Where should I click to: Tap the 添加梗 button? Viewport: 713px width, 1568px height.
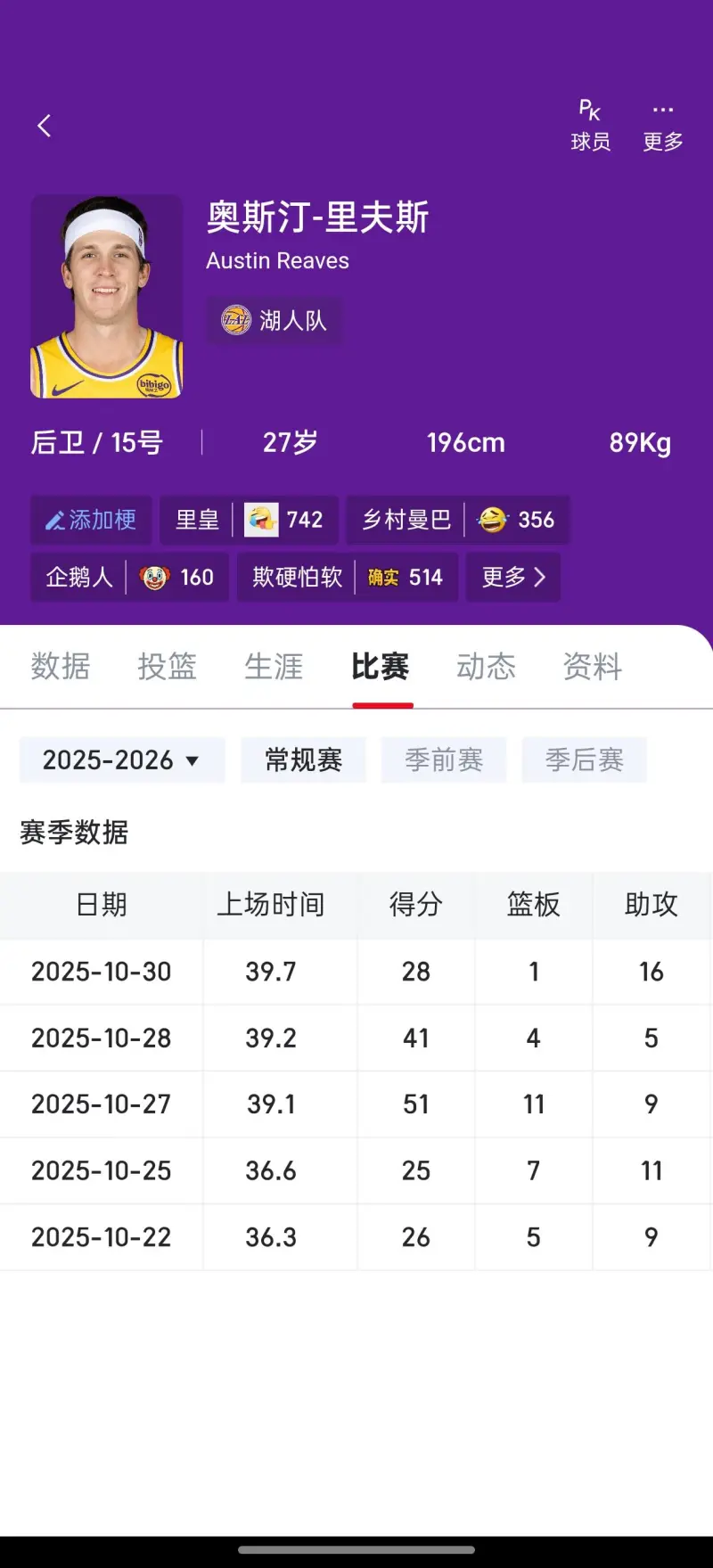91,520
